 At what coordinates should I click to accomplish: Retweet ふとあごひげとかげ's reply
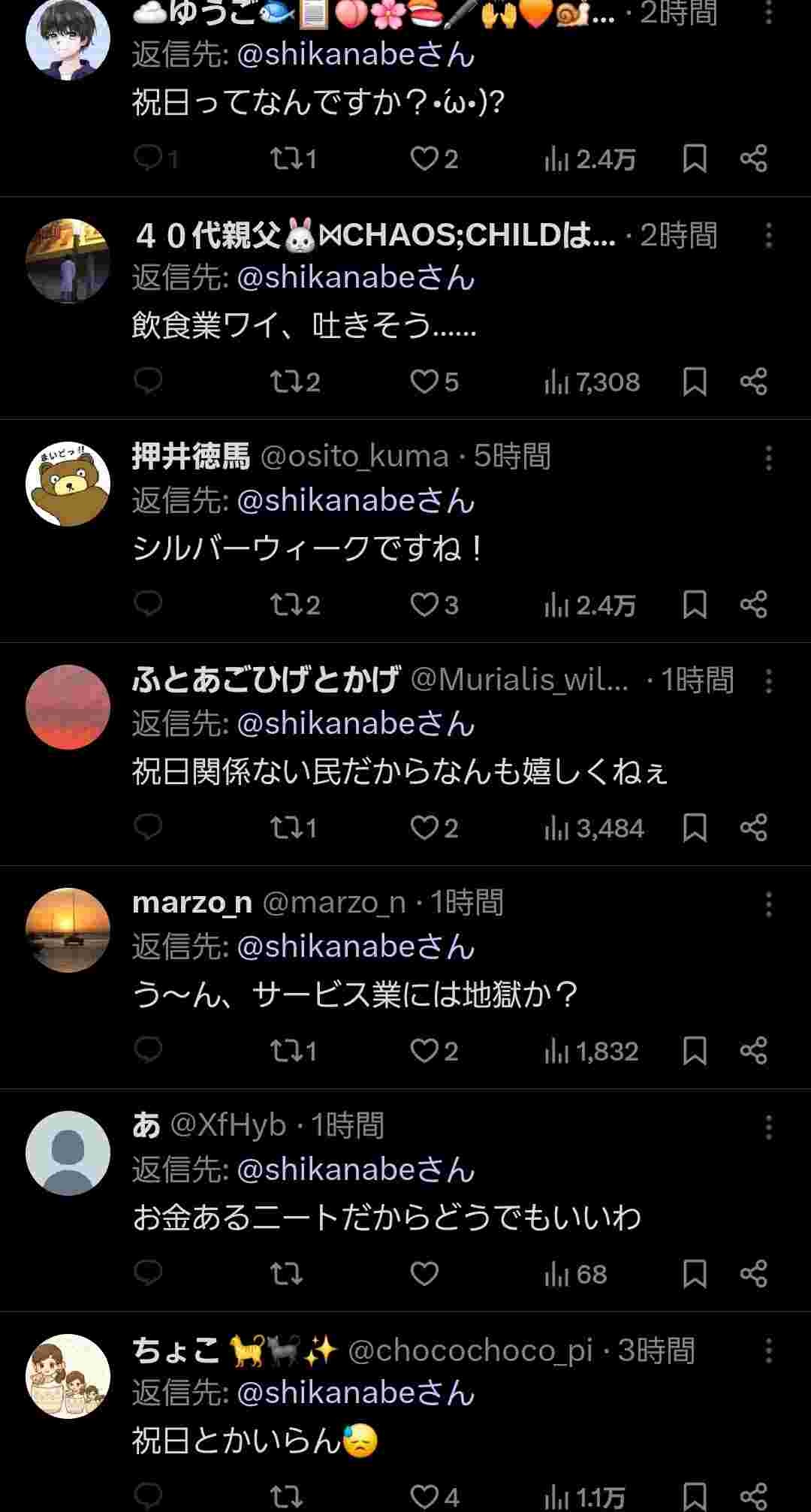coord(286,828)
